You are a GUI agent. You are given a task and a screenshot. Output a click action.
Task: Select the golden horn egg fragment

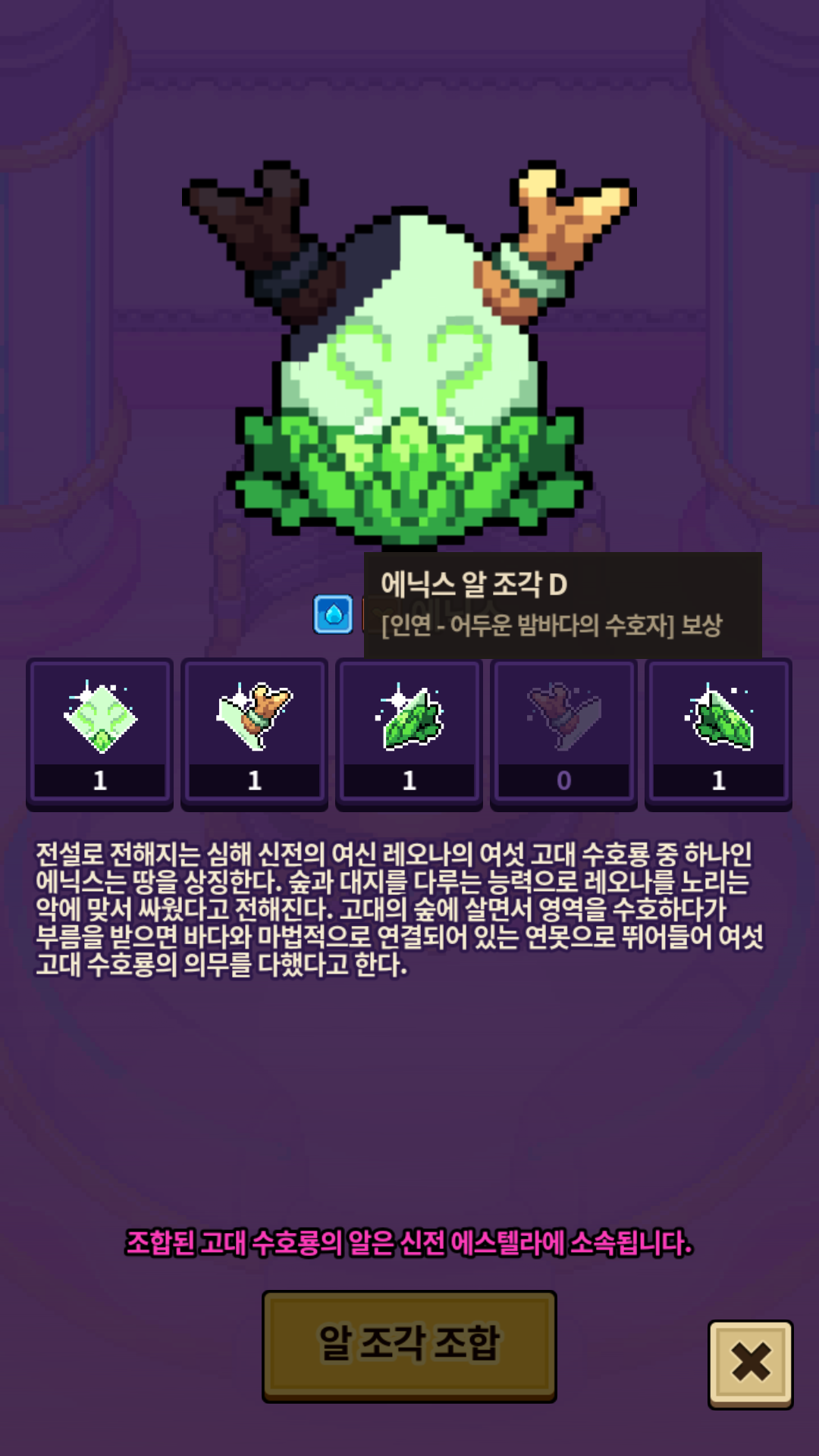pyautogui.click(x=255, y=734)
